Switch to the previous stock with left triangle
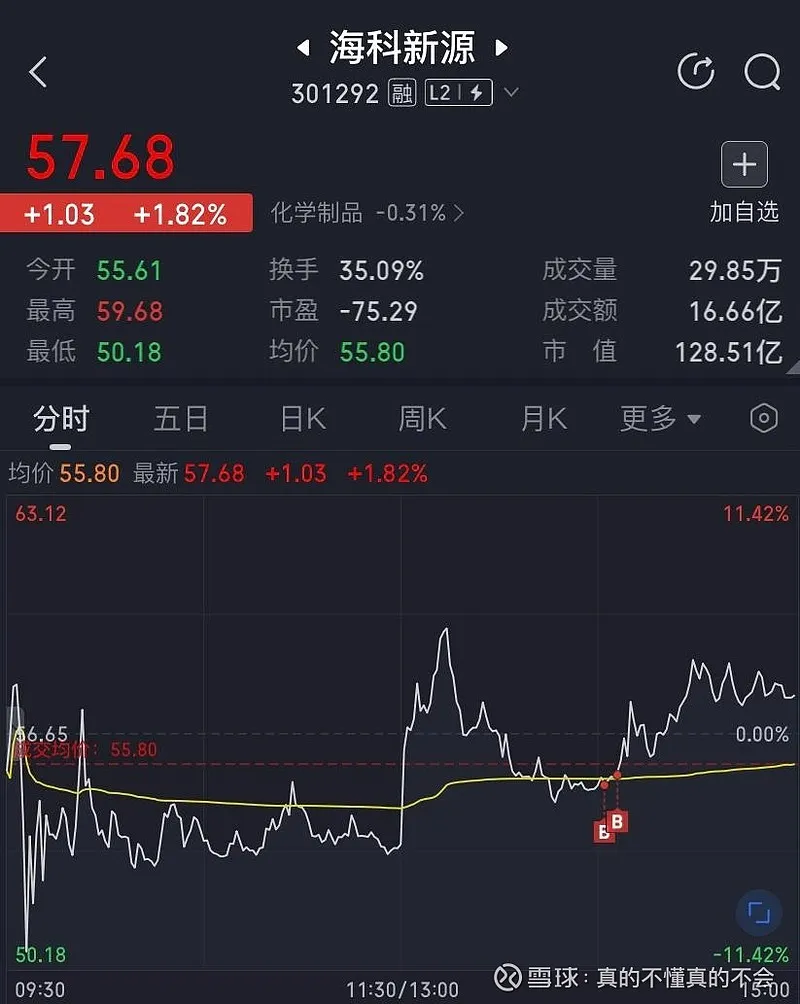 pos(303,48)
